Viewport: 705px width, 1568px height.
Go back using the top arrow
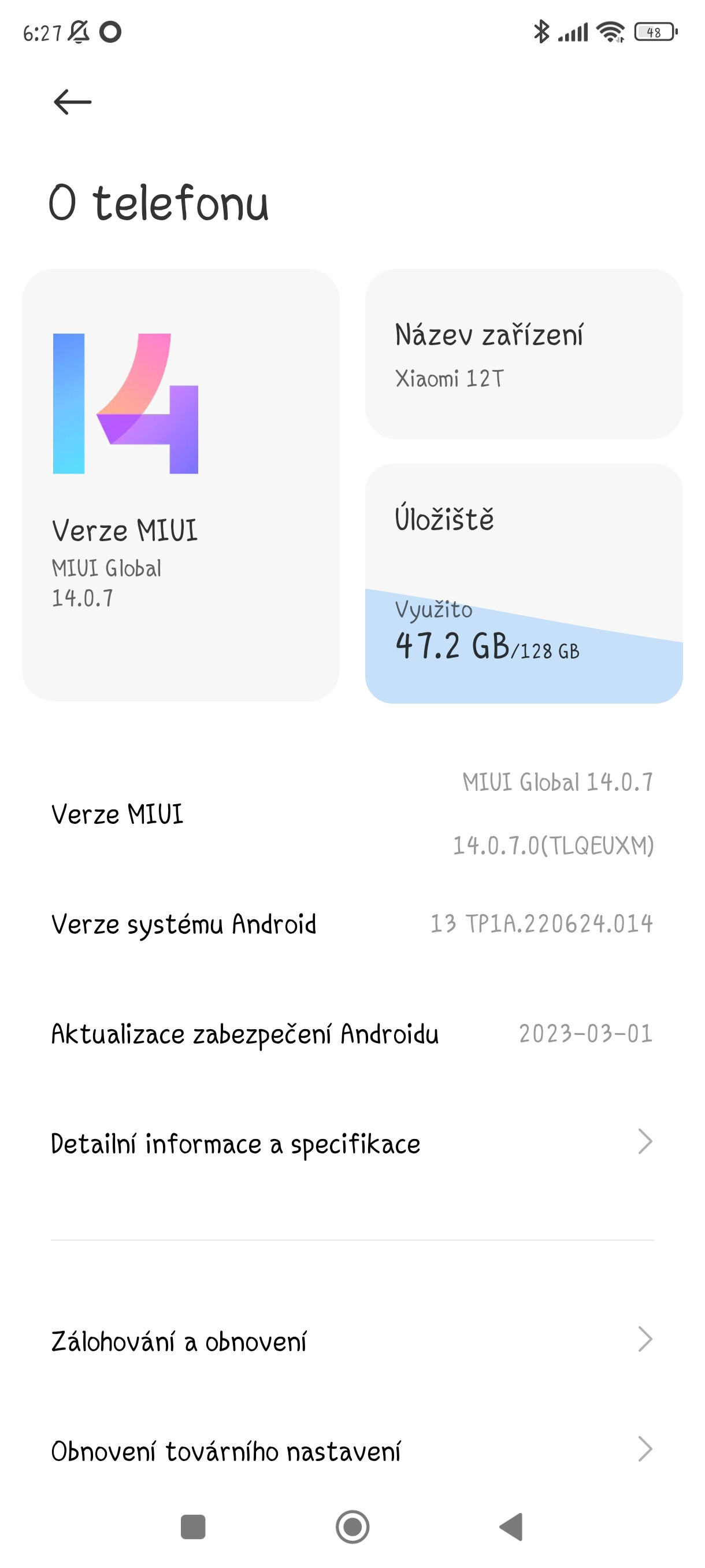tap(72, 102)
